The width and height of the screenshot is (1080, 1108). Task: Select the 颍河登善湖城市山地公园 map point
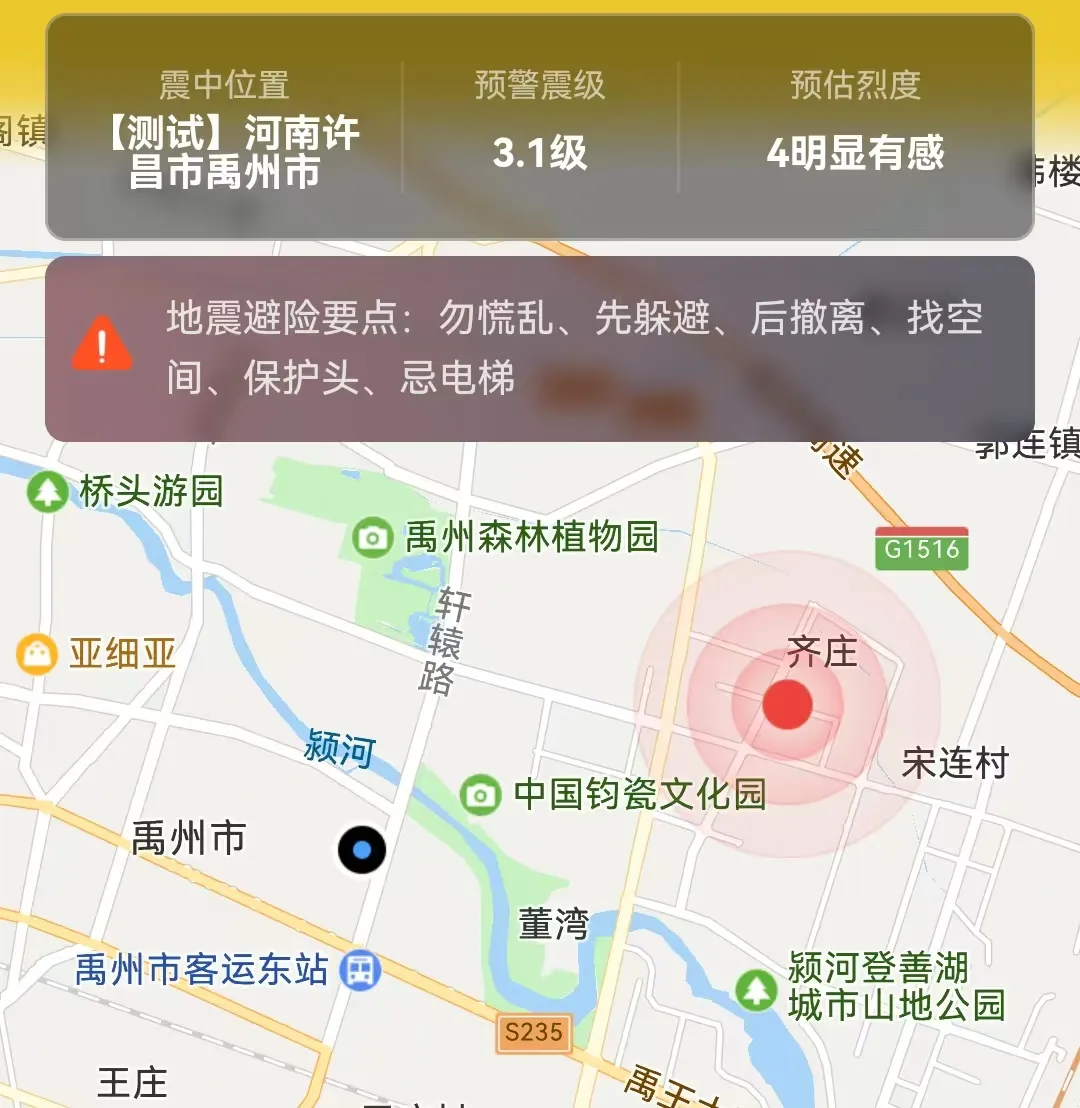(757, 990)
